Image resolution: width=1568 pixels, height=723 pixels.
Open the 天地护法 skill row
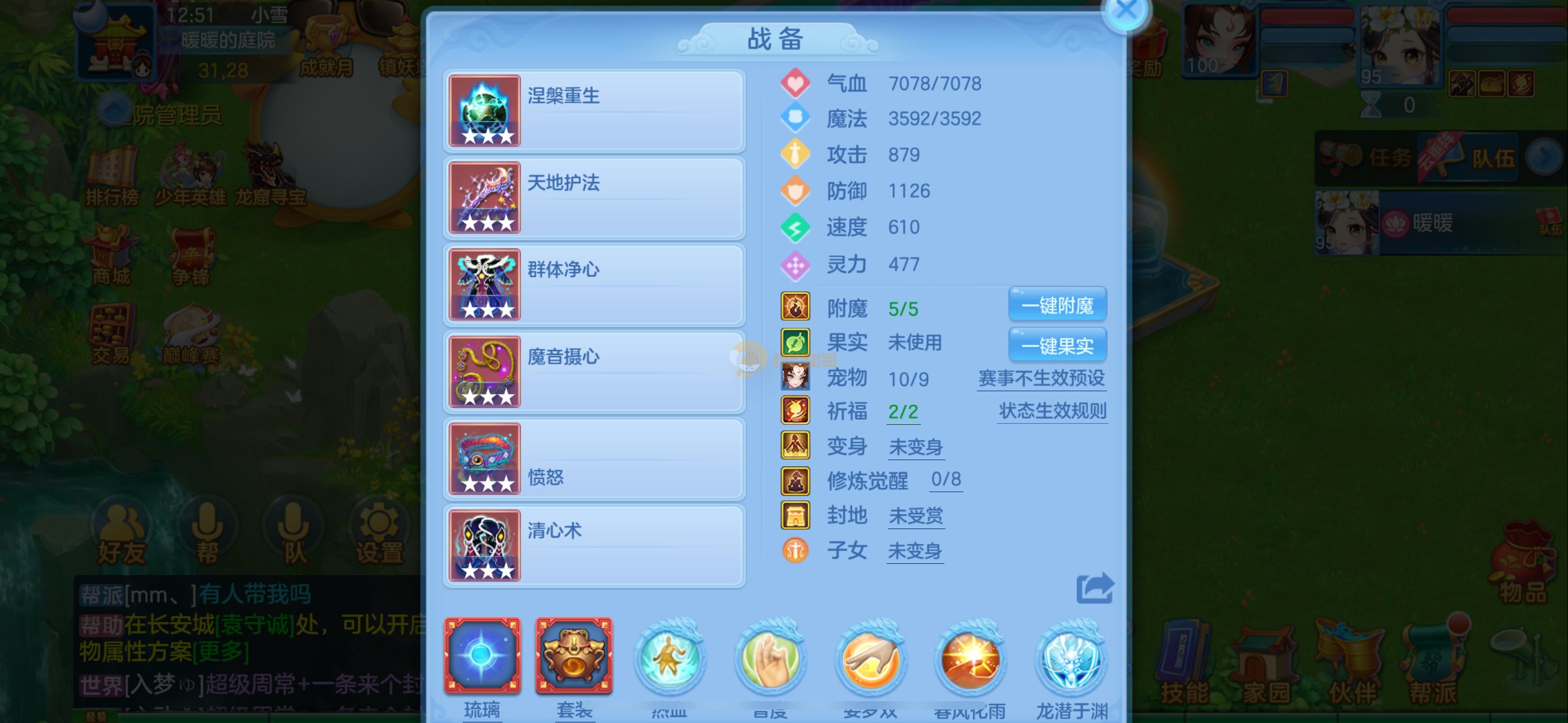tap(594, 198)
